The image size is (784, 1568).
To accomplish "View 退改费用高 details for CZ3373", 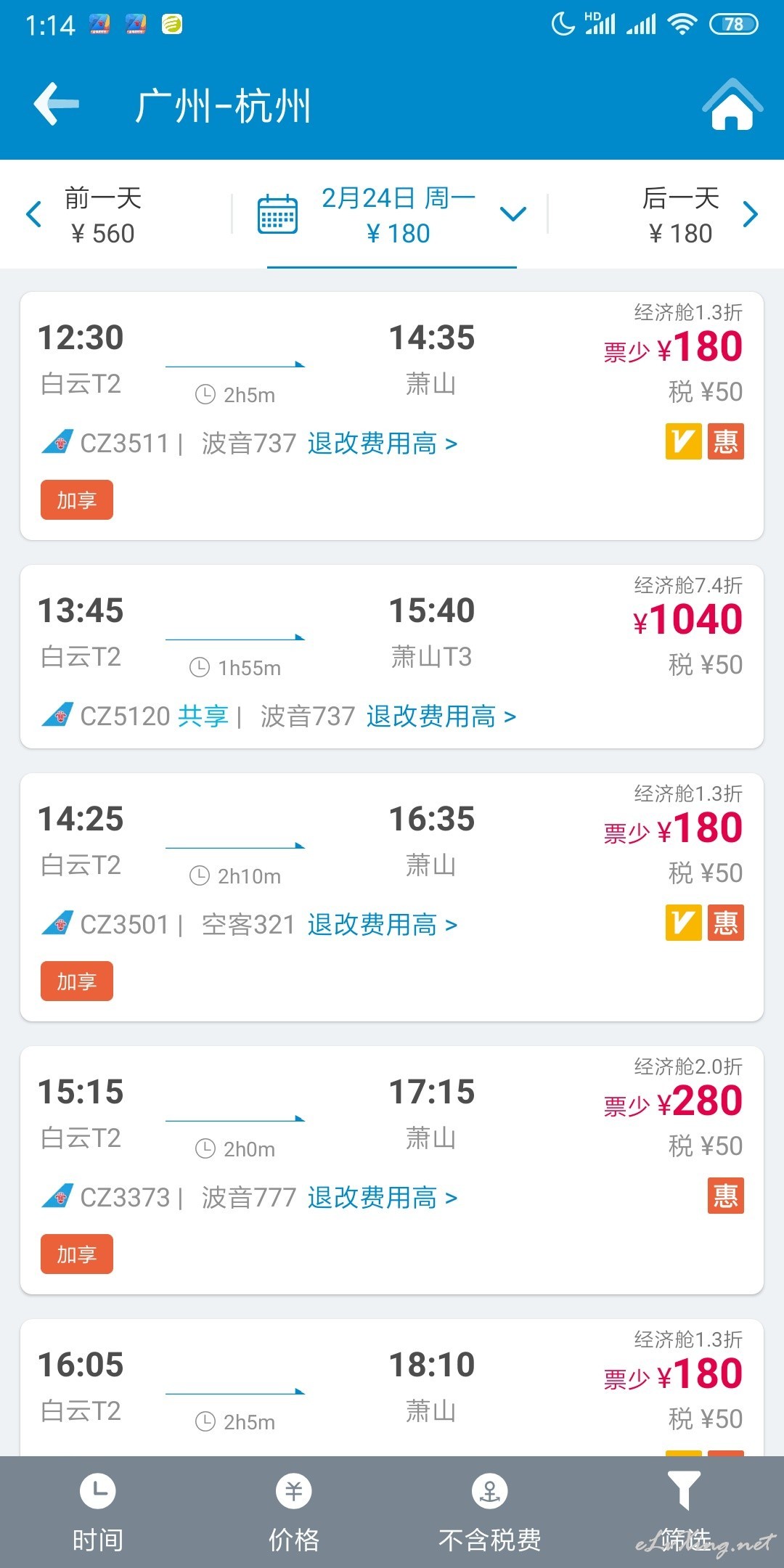I will [x=383, y=1197].
